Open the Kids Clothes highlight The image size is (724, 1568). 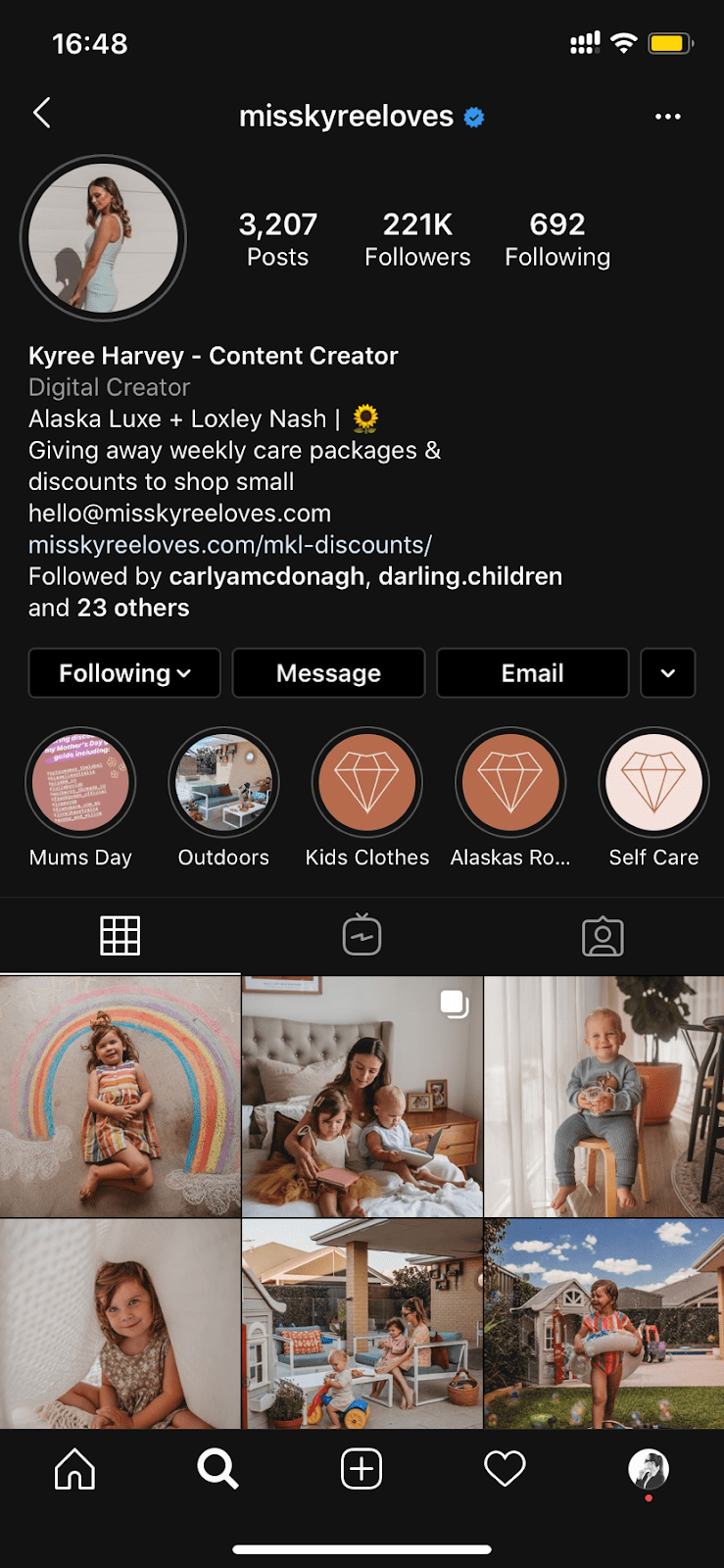point(366,783)
